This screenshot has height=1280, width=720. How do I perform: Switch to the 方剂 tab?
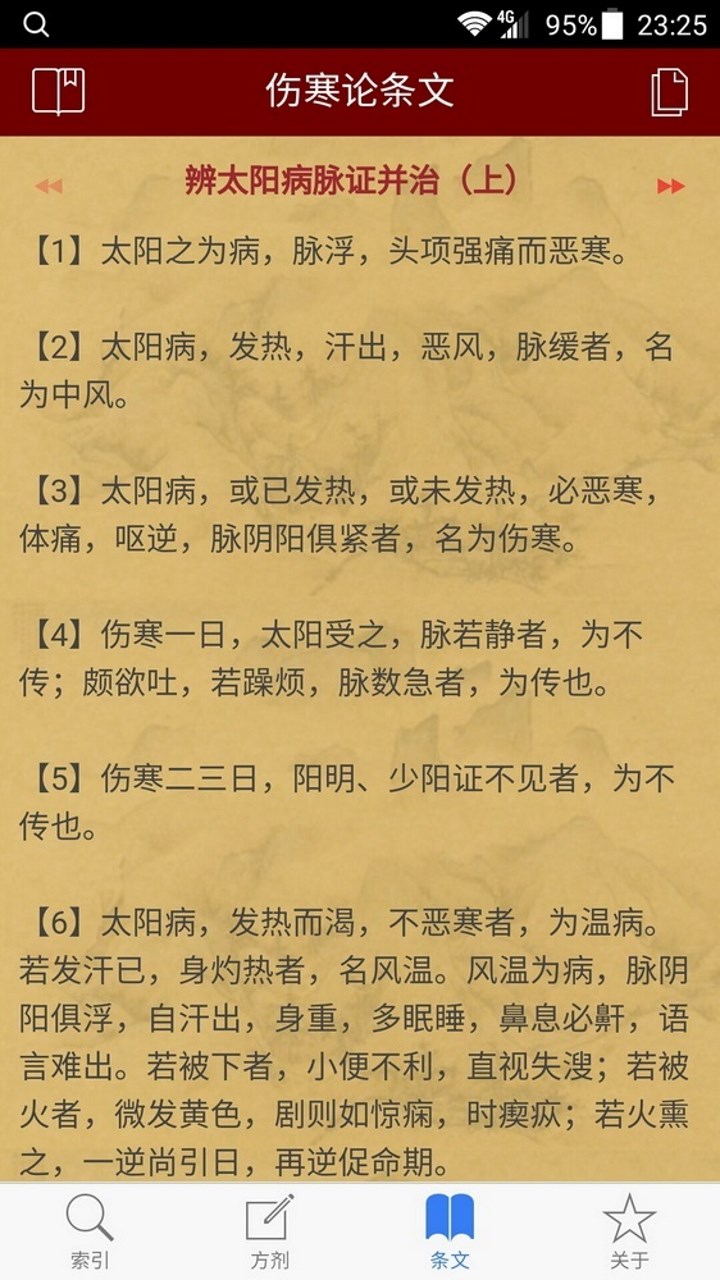pyautogui.click(x=270, y=1232)
